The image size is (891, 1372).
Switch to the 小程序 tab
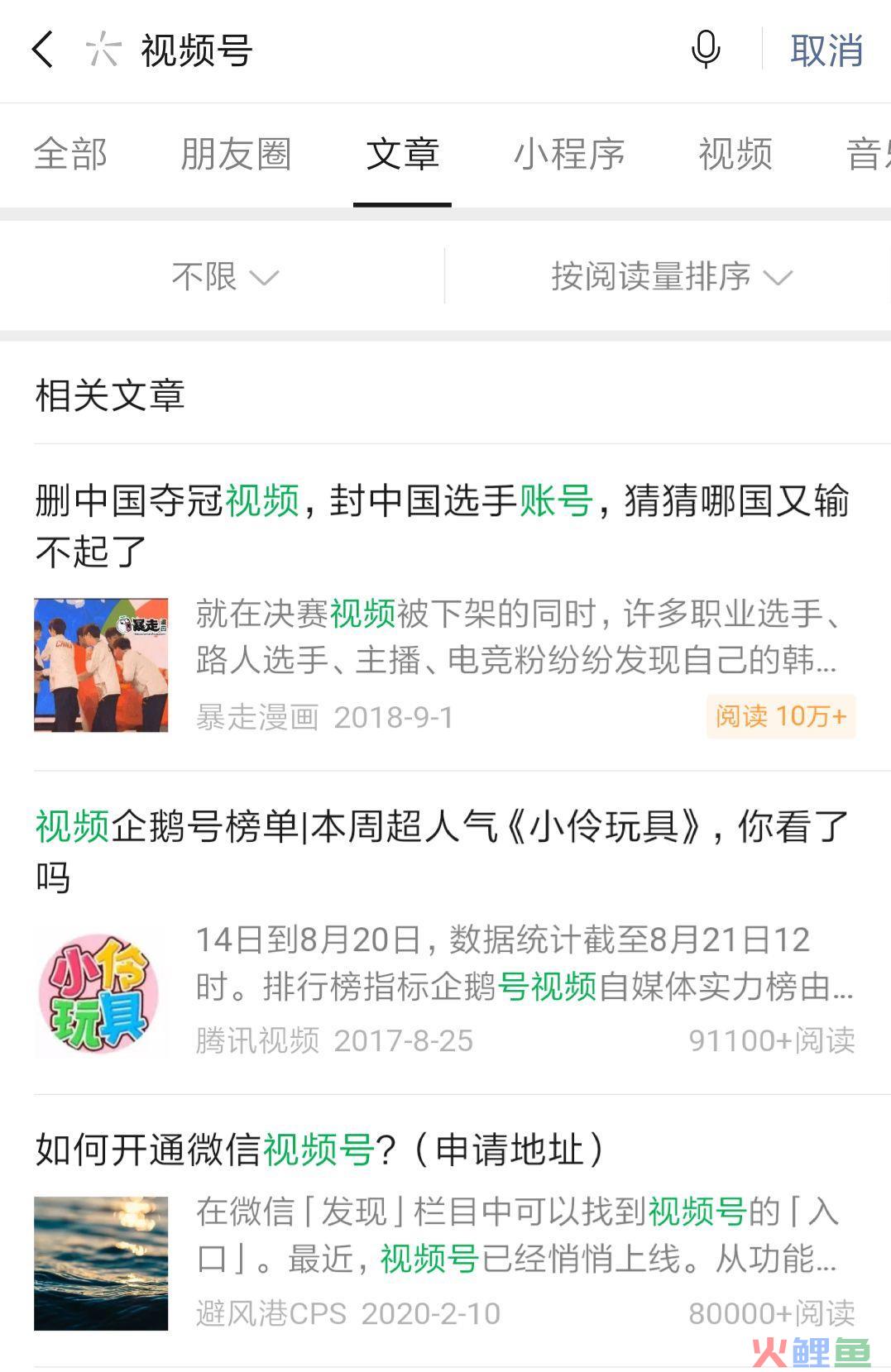569,154
